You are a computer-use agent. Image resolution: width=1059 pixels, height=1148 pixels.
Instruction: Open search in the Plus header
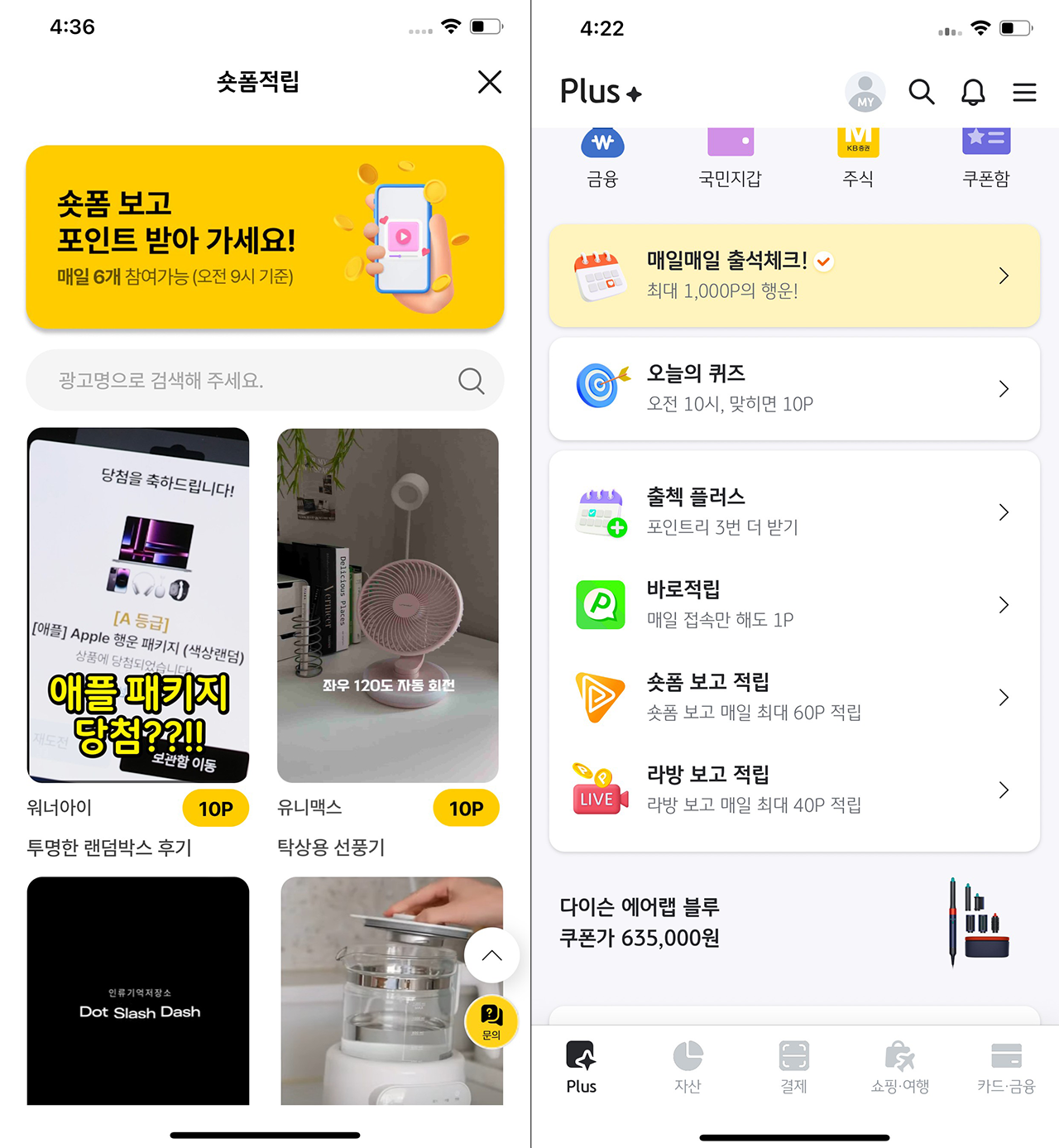click(921, 92)
